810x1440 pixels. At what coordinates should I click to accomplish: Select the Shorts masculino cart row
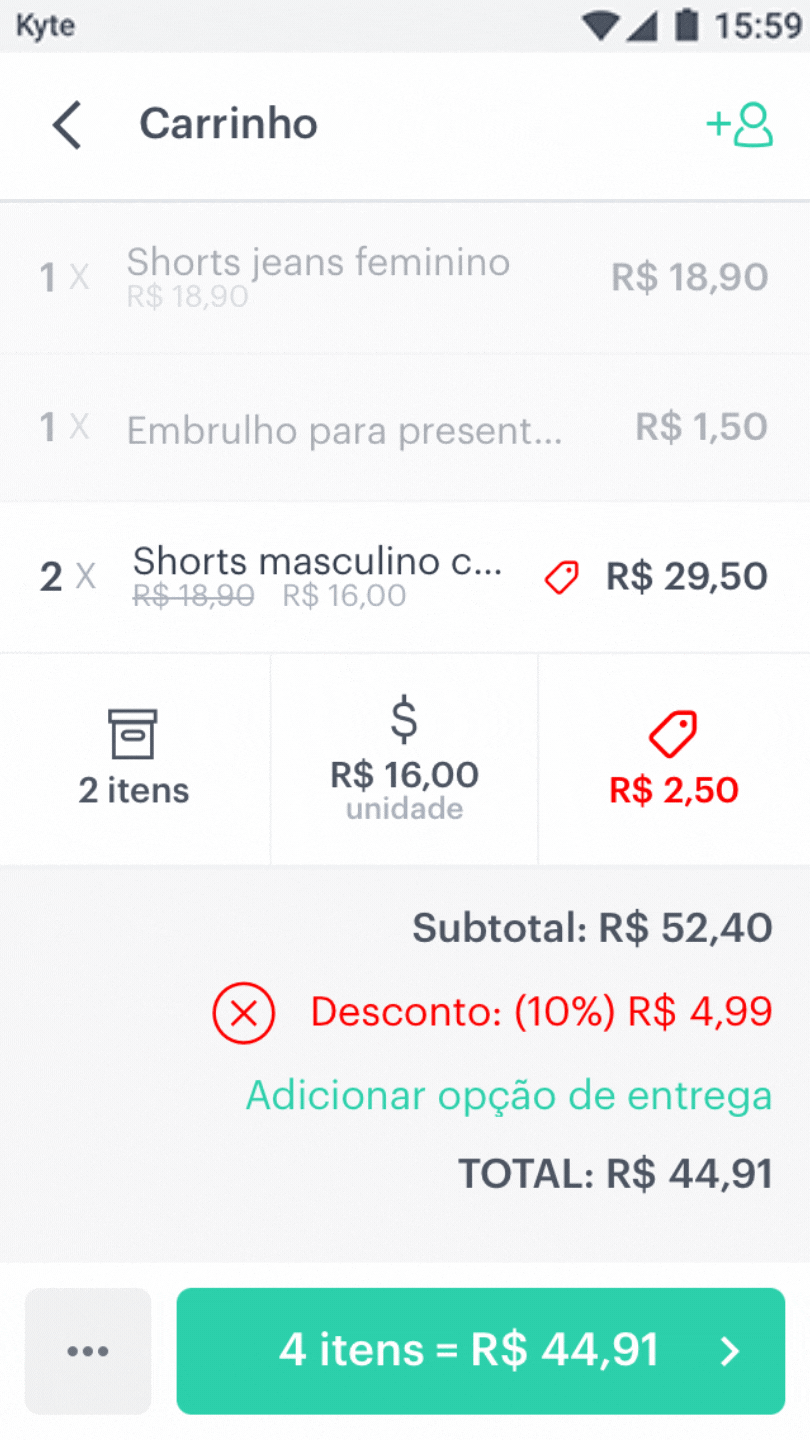pyautogui.click(x=405, y=577)
